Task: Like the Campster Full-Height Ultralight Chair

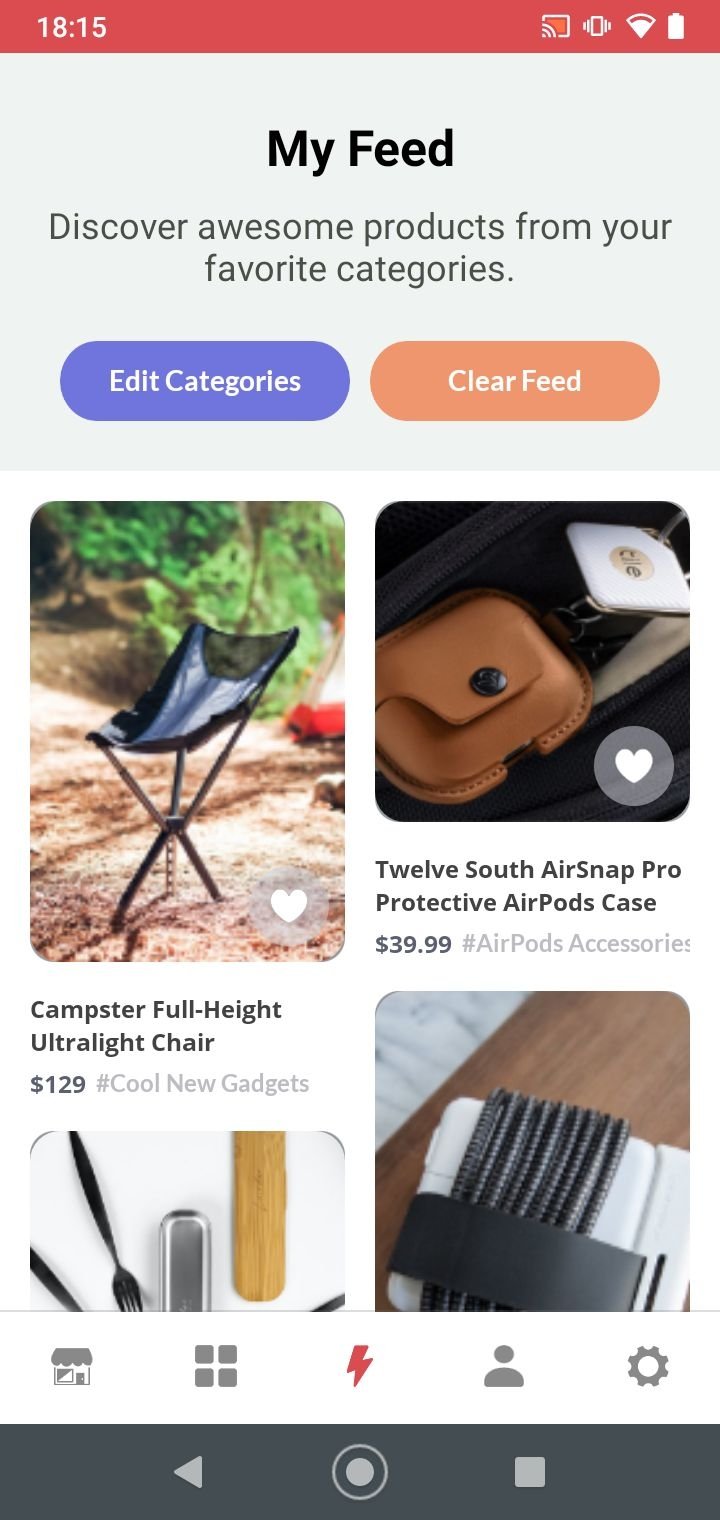Action: [289, 906]
